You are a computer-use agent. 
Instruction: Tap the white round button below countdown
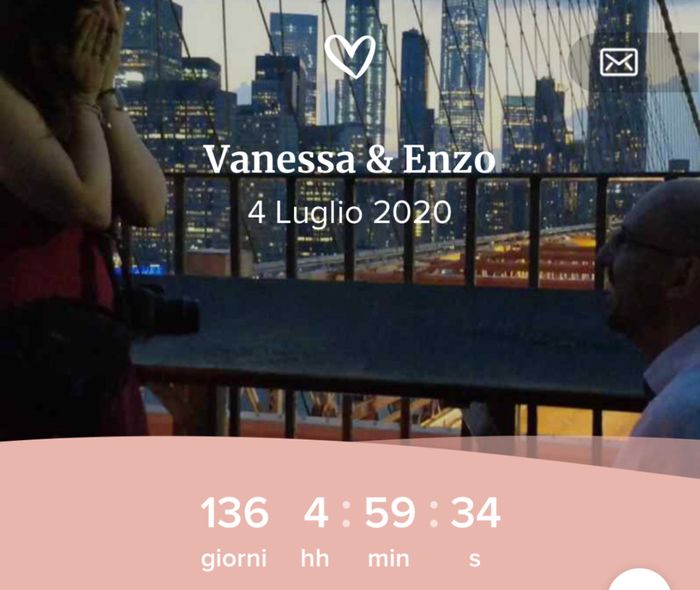click(x=638, y=581)
